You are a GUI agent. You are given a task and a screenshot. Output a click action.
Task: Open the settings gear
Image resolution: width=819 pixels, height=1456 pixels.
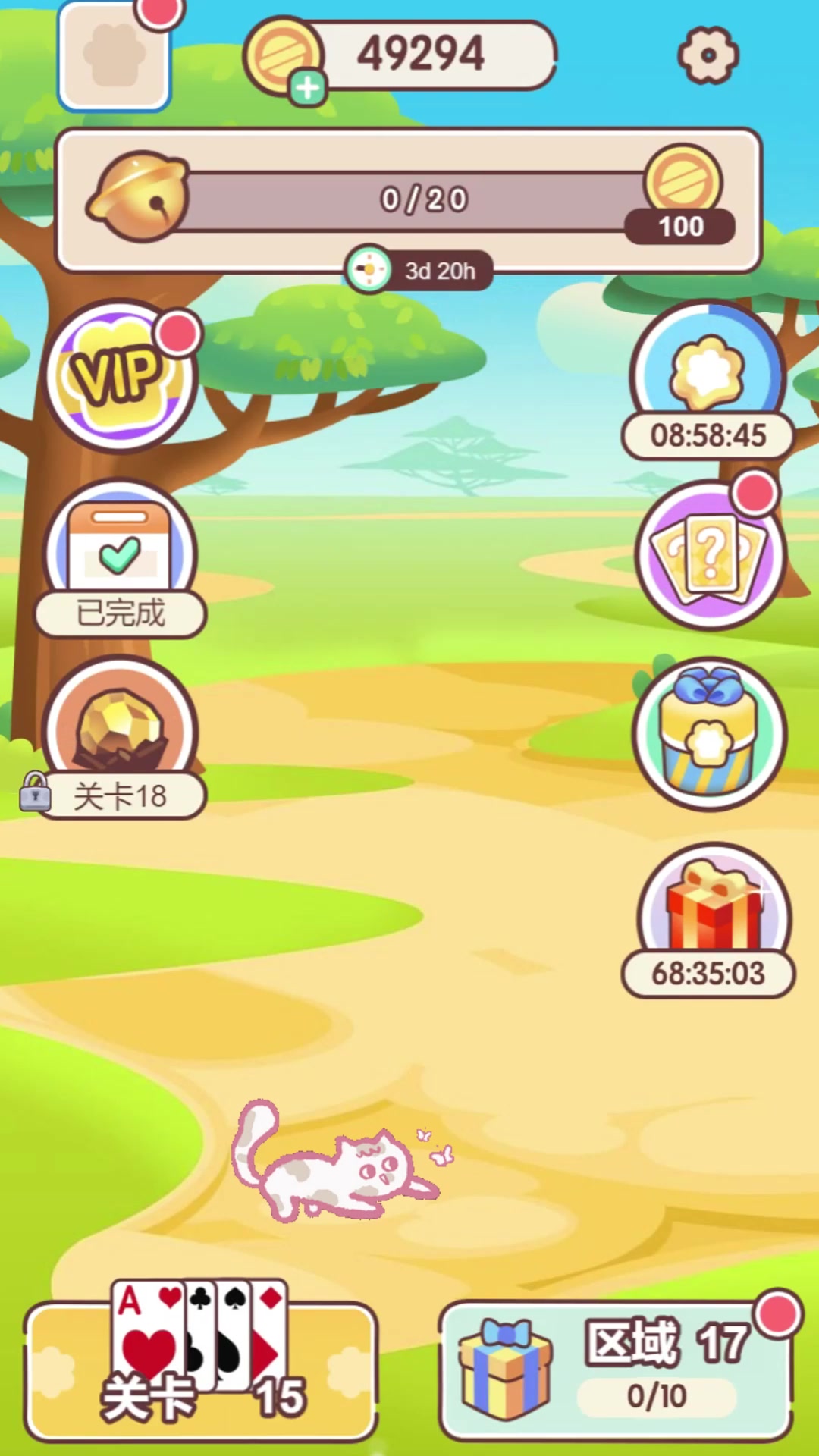coord(708,55)
